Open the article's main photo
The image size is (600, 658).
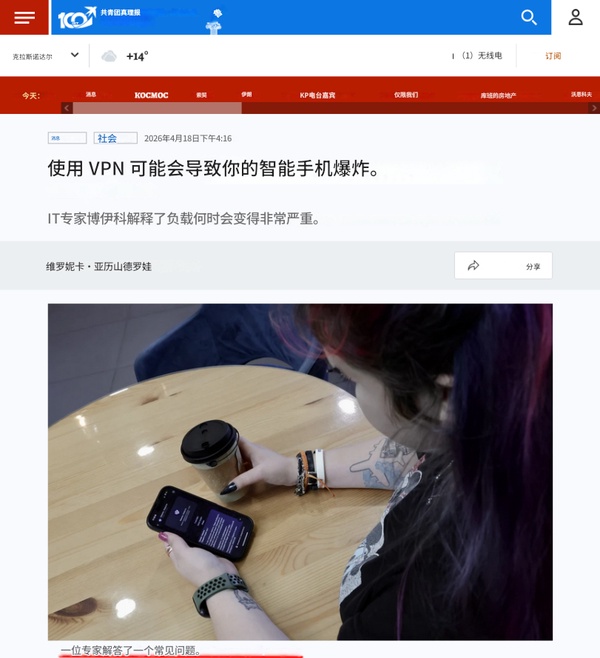(300, 471)
